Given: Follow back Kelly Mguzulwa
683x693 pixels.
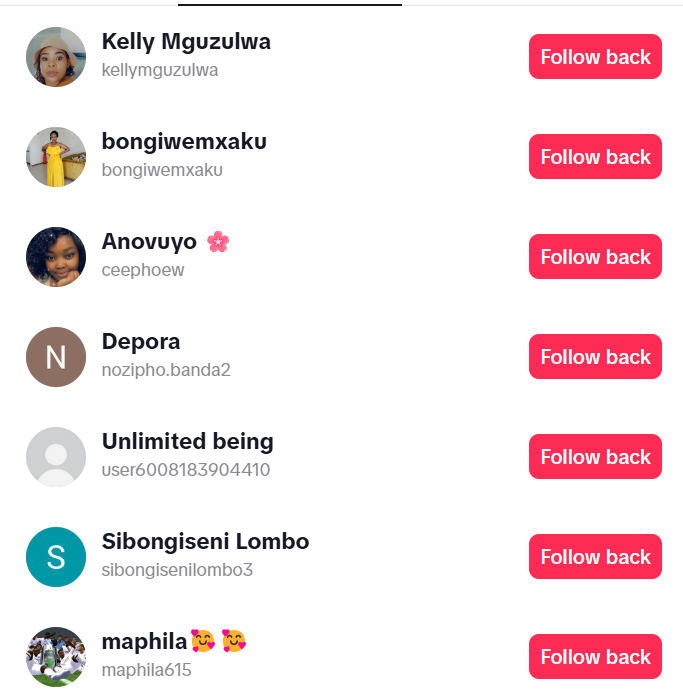Looking at the screenshot, I should click(x=595, y=57).
